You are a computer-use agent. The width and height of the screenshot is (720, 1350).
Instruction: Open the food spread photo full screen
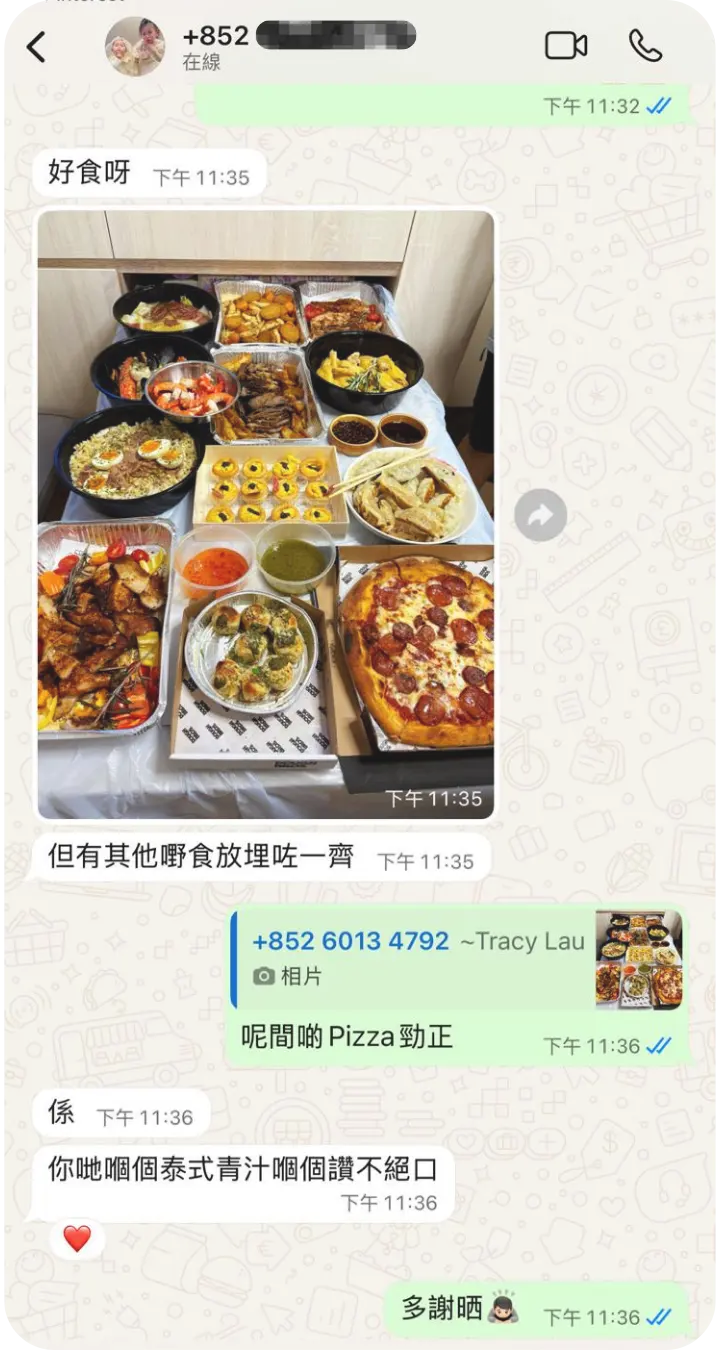pos(266,514)
